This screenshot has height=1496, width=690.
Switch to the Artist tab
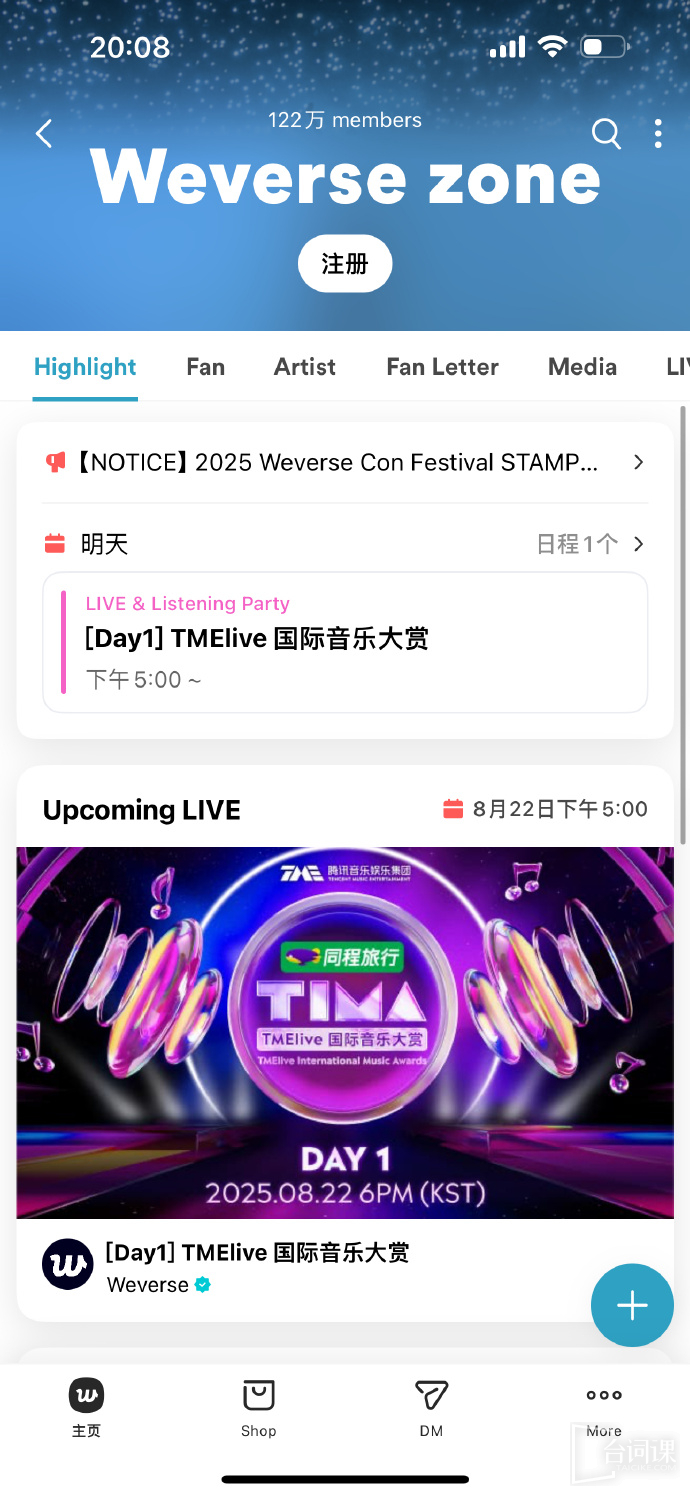tap(305, 367)
